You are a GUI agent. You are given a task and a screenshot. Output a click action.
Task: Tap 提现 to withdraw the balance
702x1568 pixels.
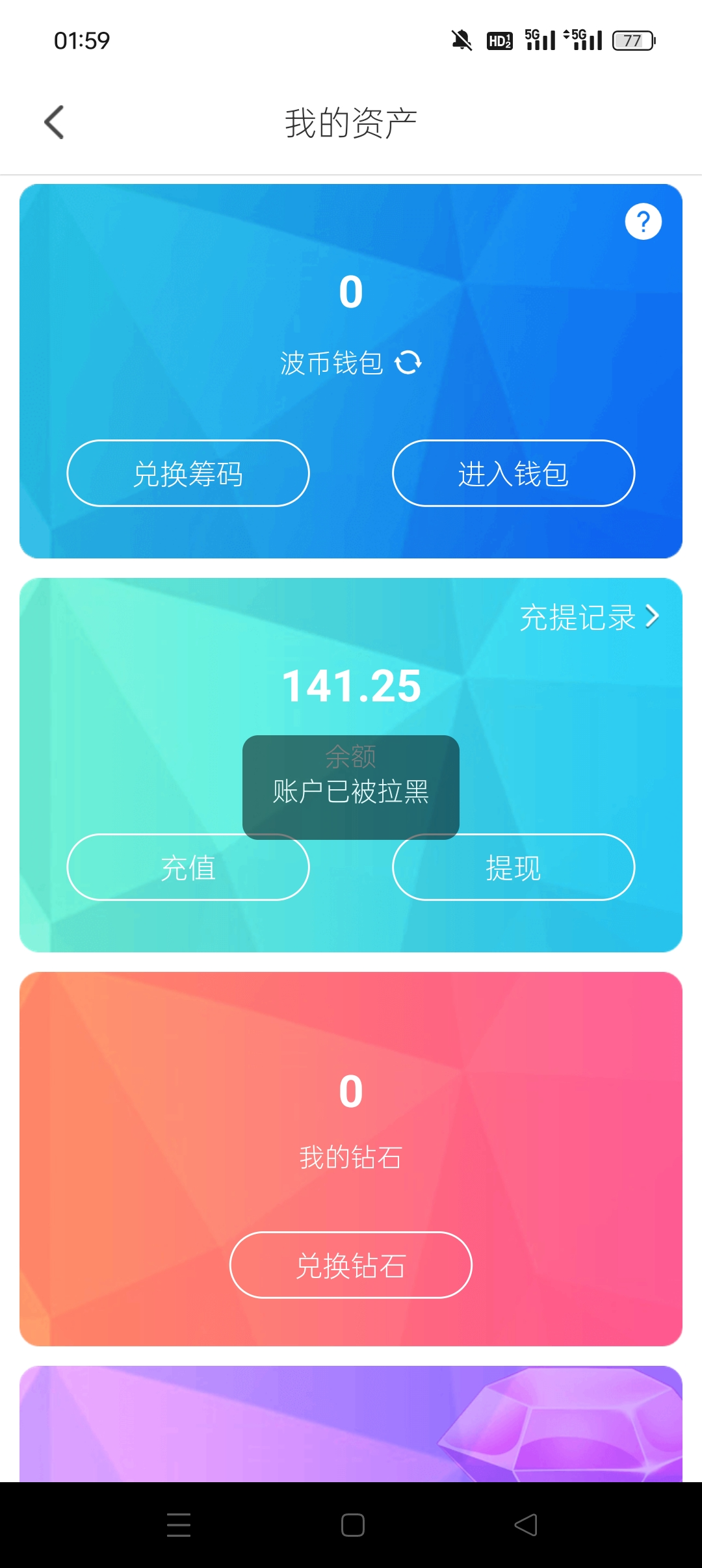(513, 867)
